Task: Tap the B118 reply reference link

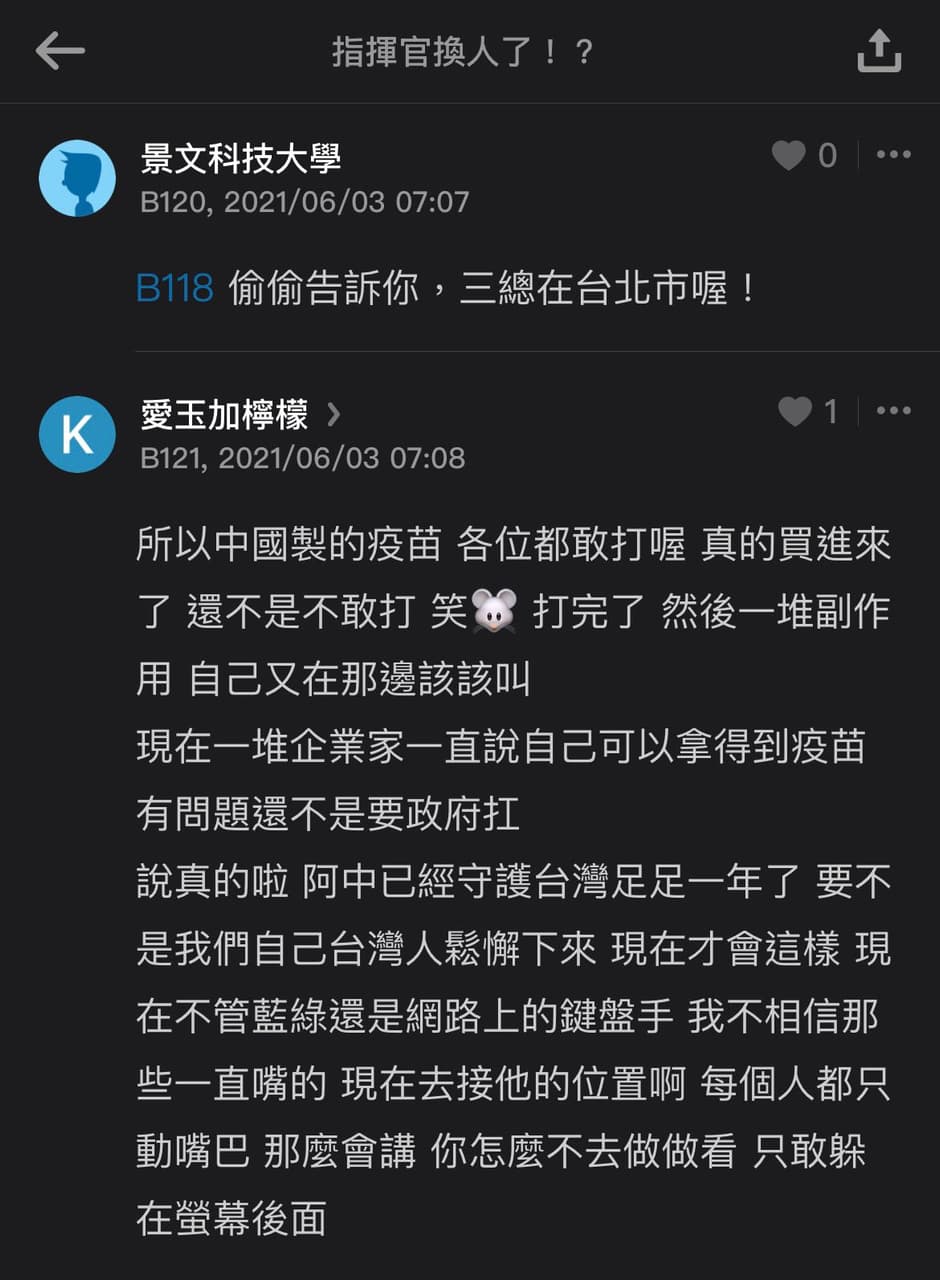Action: pyautogui.click(x=174, y=289)
